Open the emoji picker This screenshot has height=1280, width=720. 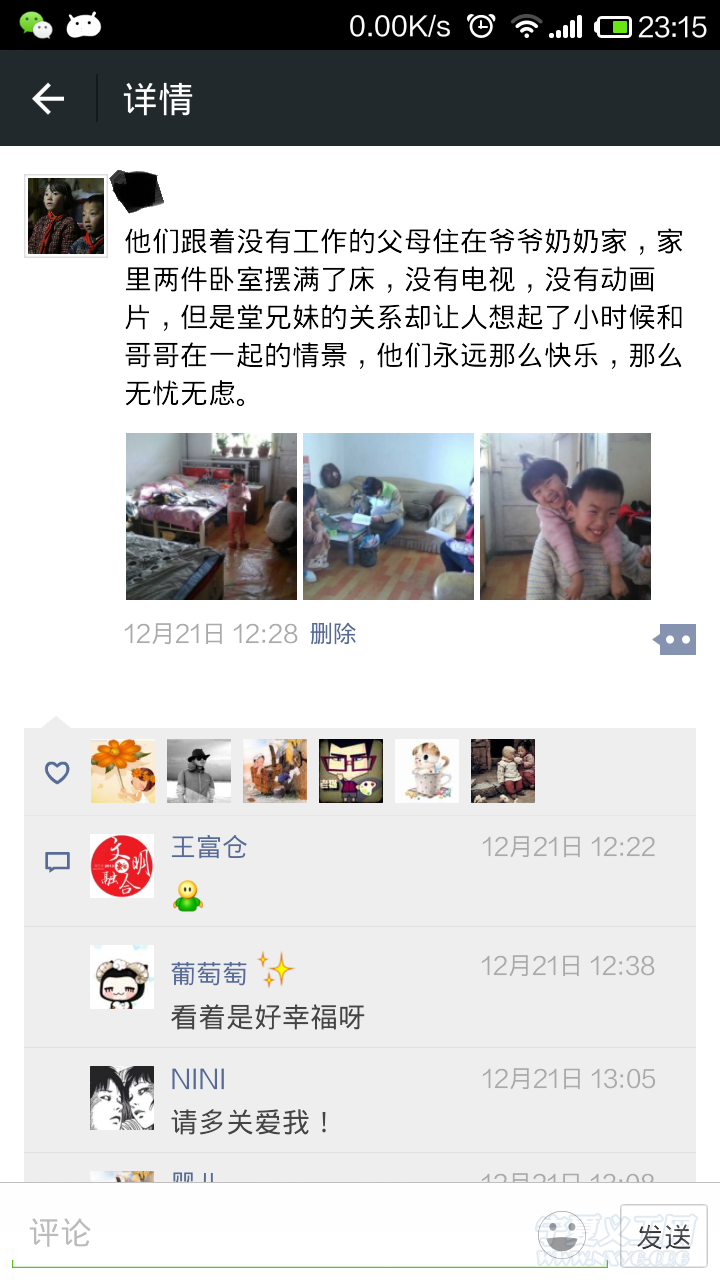[562, 1235]
